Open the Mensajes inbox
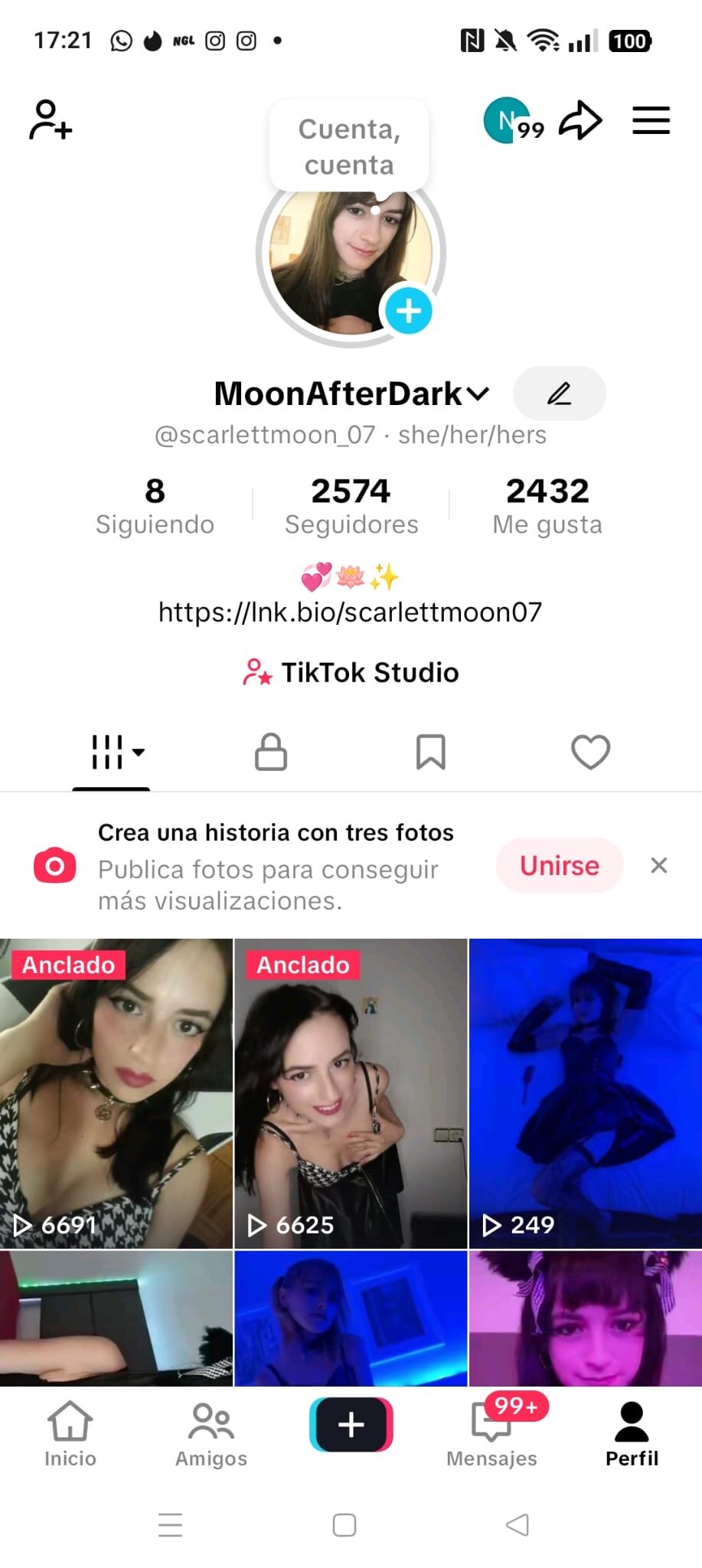Image resolution: width=702 pixels, height=1568 pixels. (x=491, y=1434)
